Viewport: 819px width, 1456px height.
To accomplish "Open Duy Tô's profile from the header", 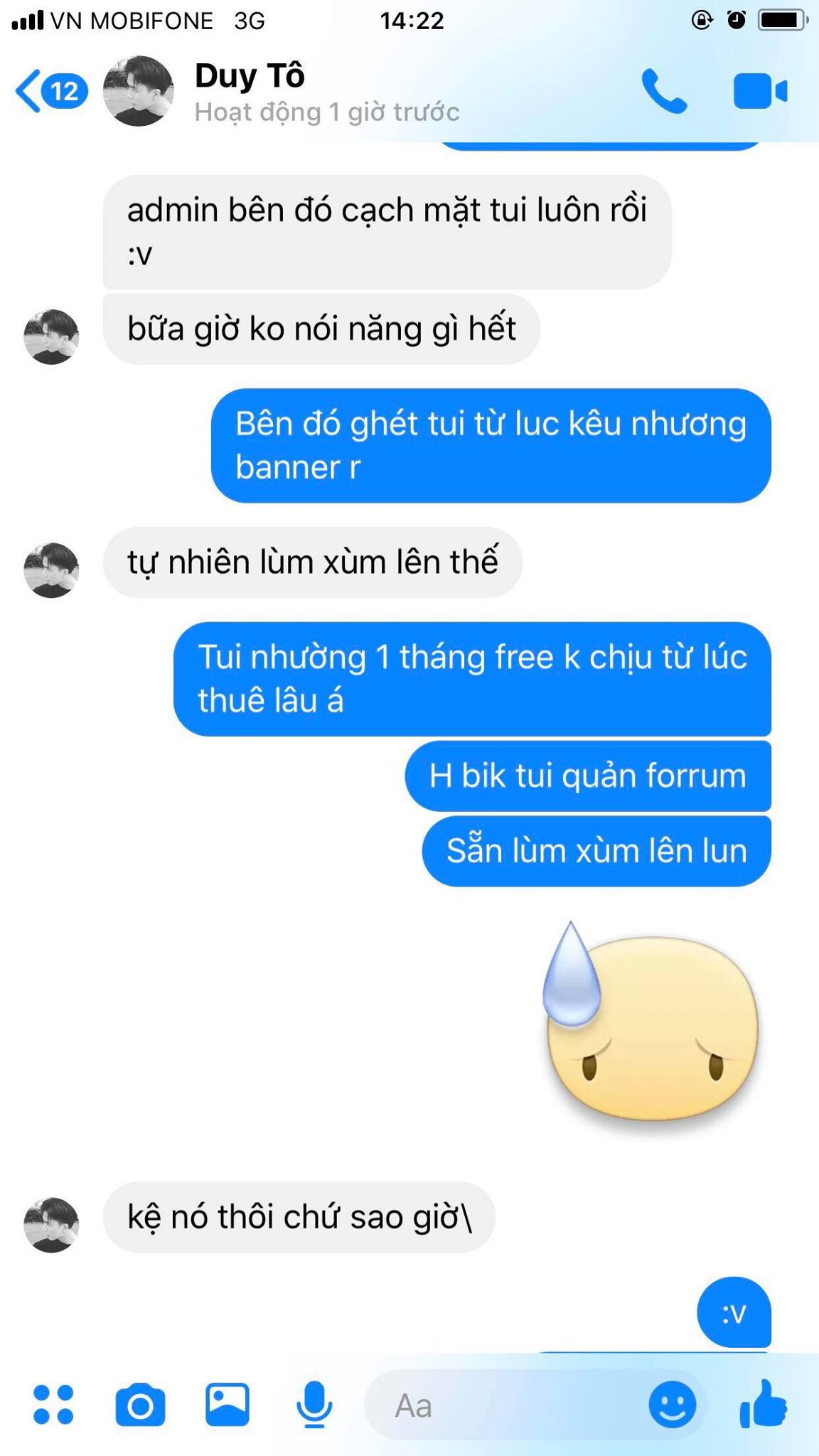I will [249, 77].
